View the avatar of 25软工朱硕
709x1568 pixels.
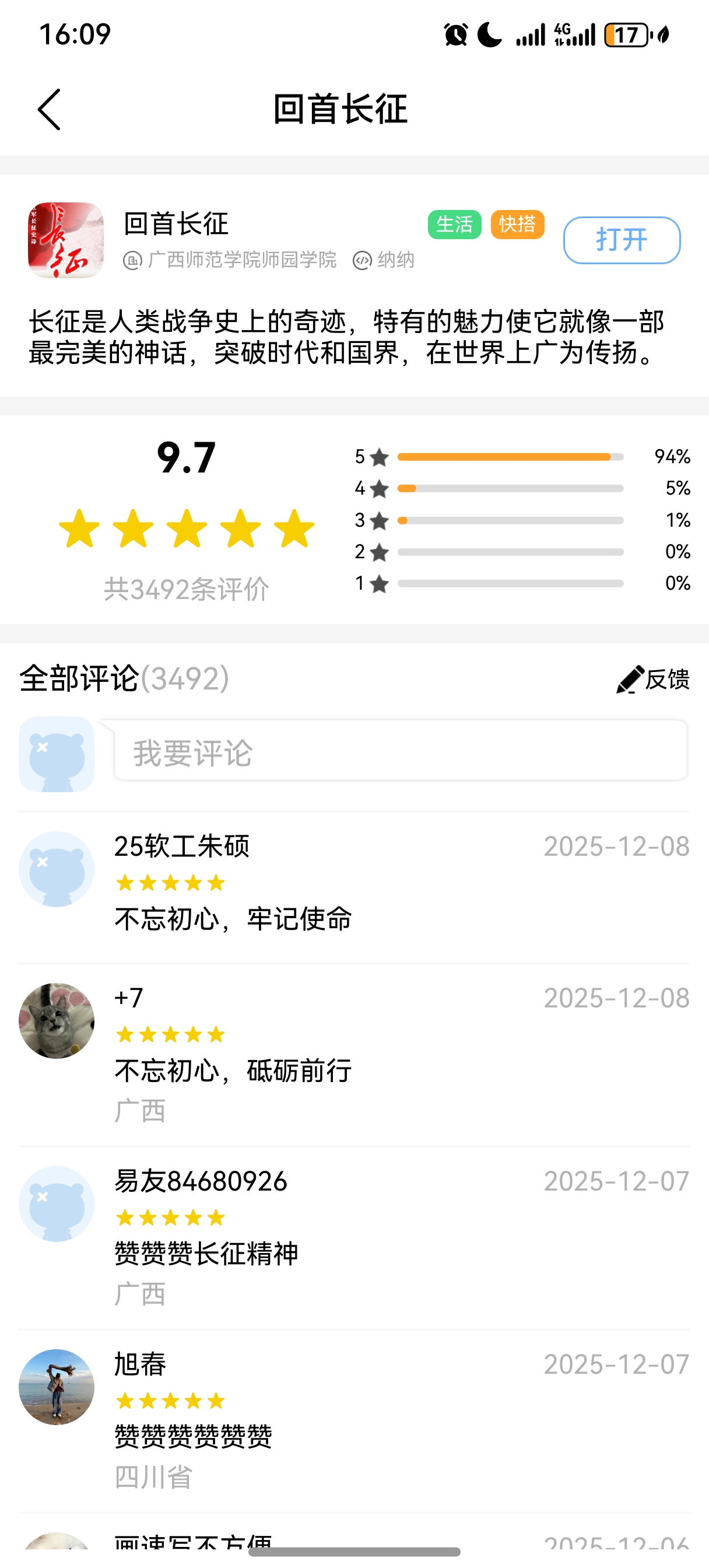[57, 869]
